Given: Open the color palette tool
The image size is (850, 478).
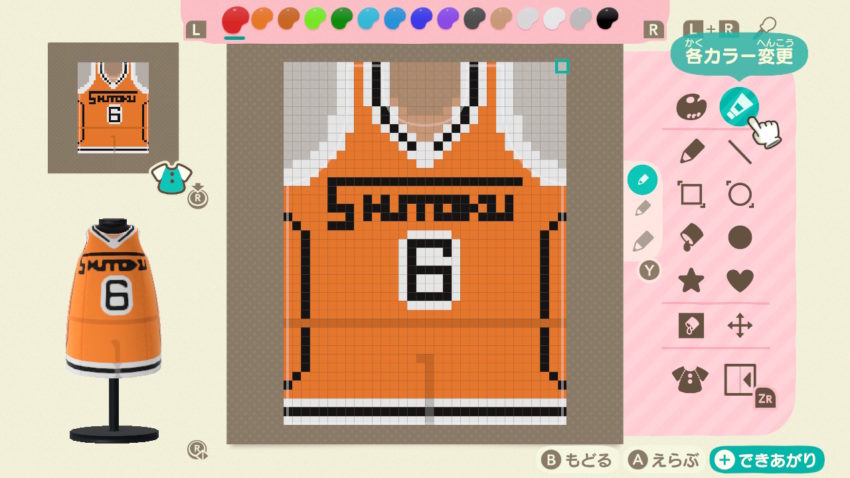Looking at the screenshot, I should pyautogui.click(x=690, y=106).
